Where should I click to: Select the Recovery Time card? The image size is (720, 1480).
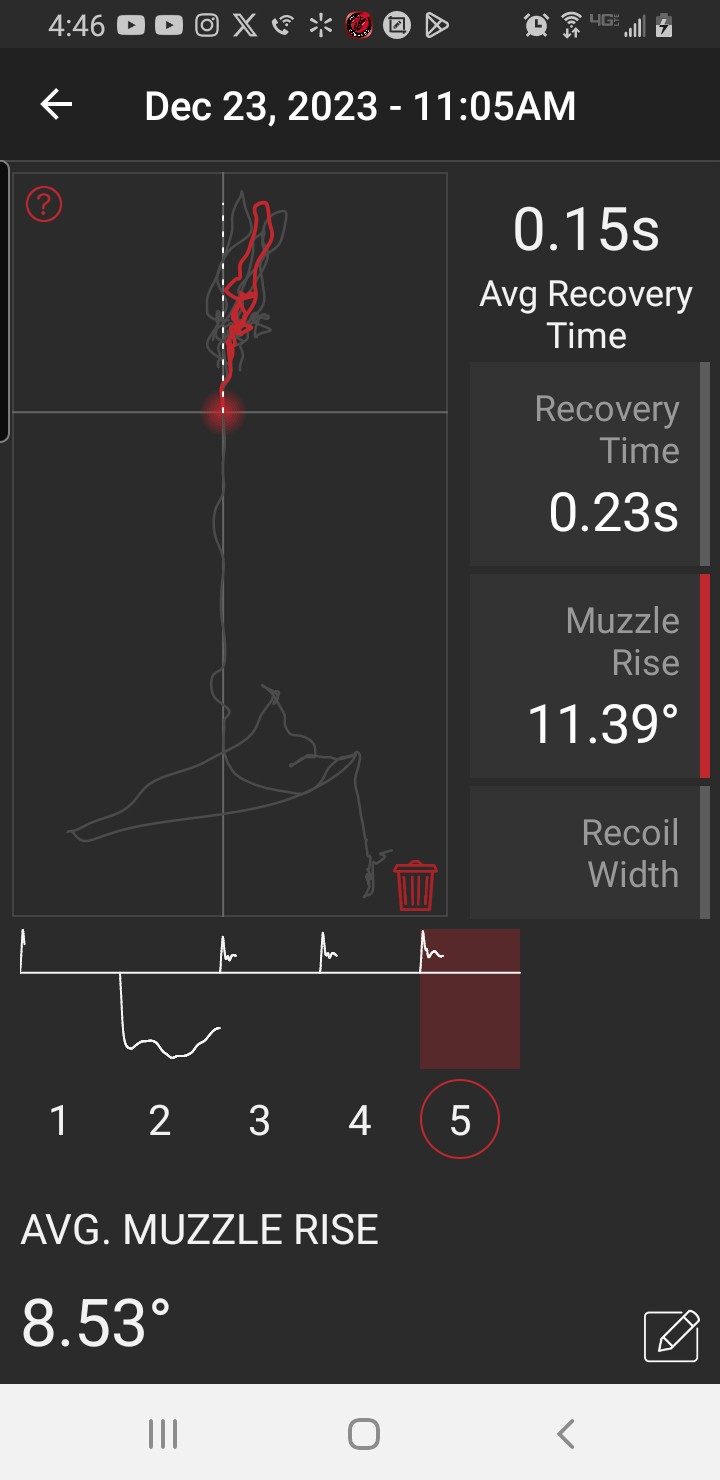click(588, 465)
